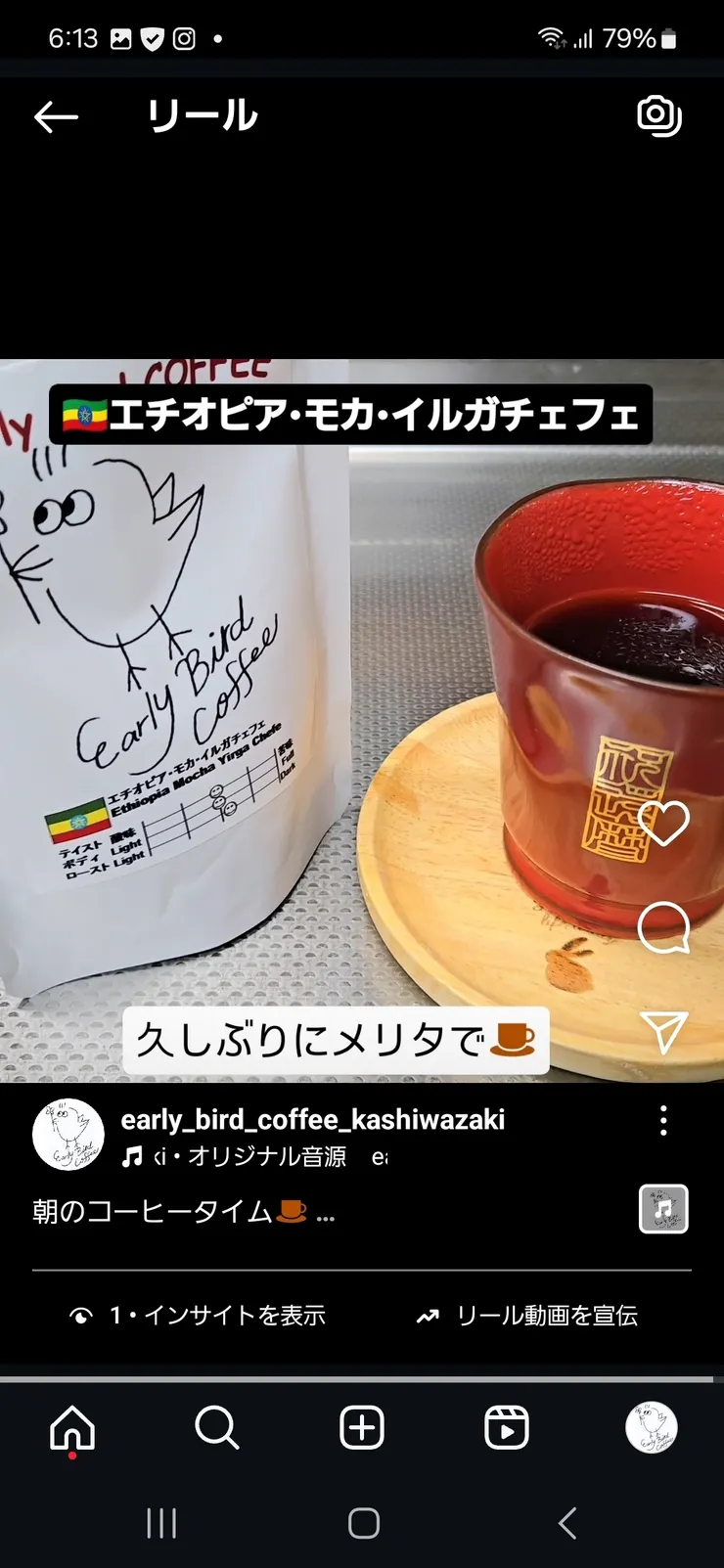Viewport: 724px width, 1568px height.
Task: Open the オリジナル音源 audio page
Action: pyautogui.click(x=249, y=1157)
